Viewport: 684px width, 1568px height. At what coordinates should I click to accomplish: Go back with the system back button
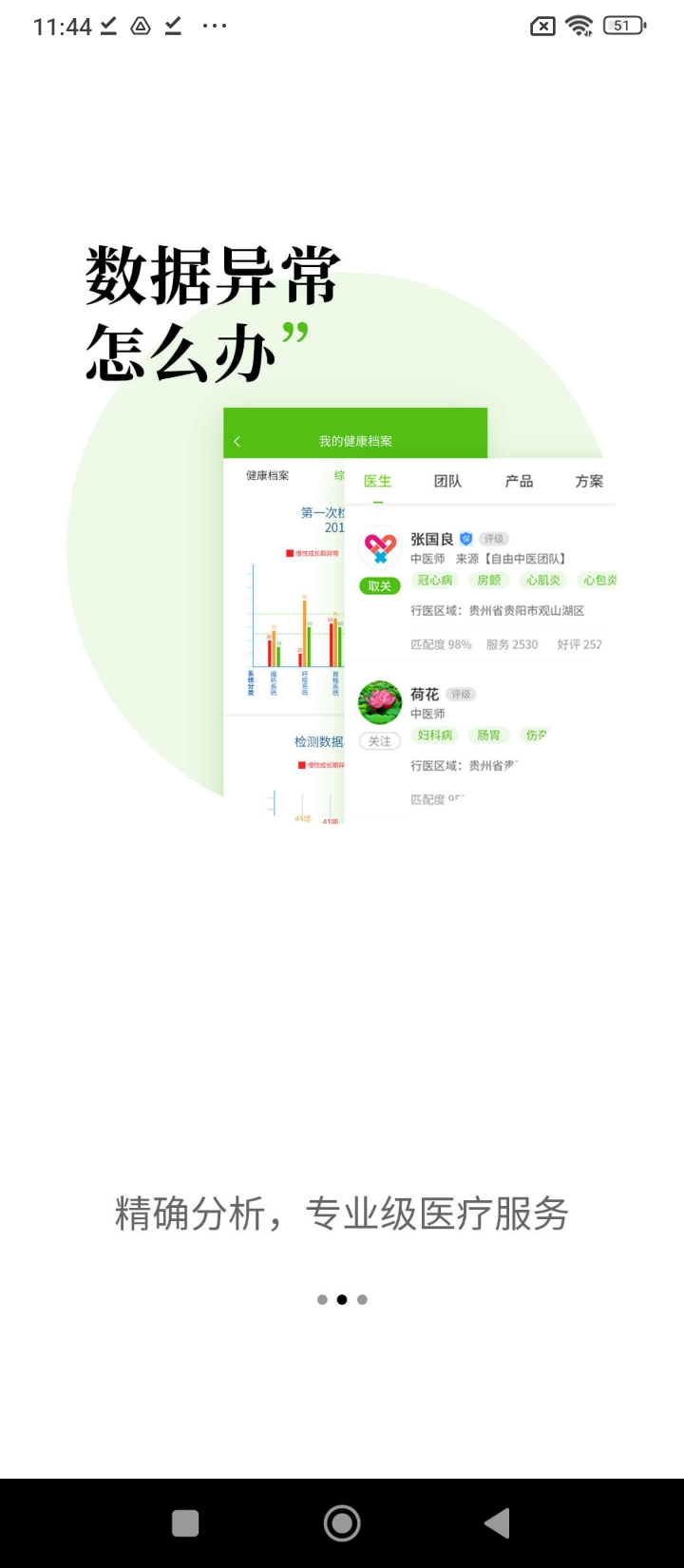coord(497,1523)
